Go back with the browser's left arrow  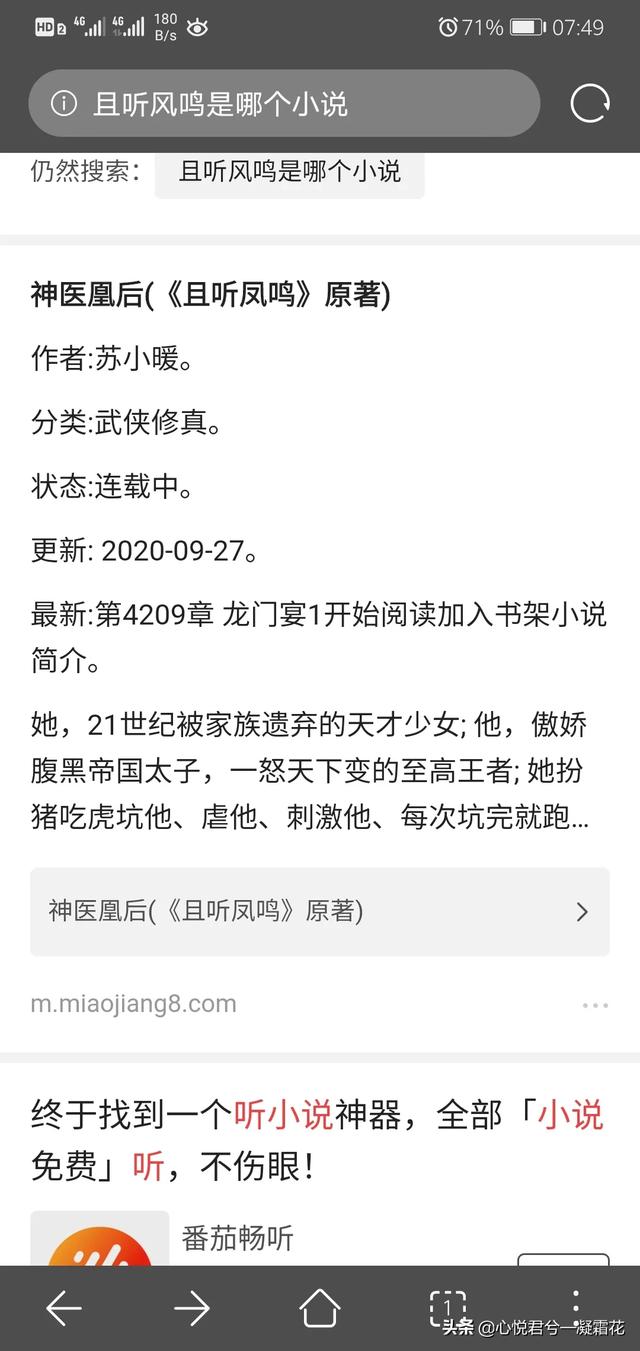pos(64,1308)
